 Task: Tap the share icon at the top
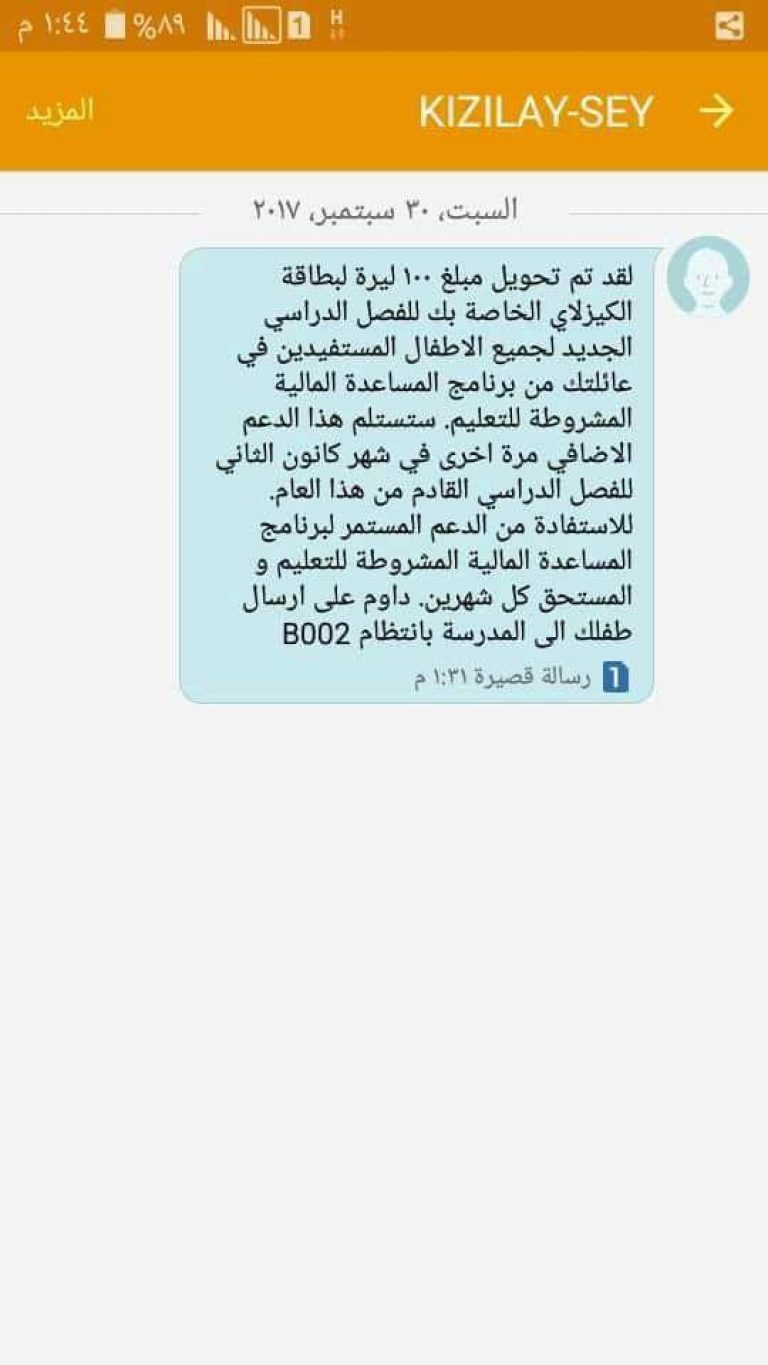pos(730,26)
